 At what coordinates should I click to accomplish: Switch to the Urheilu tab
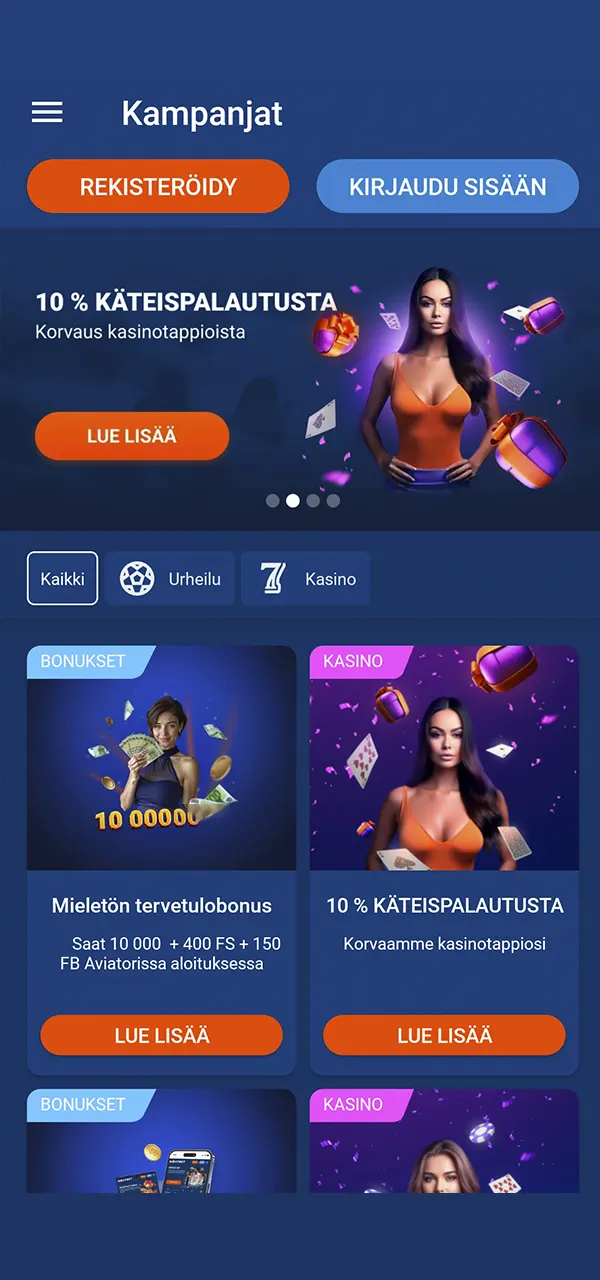point(170,579)
